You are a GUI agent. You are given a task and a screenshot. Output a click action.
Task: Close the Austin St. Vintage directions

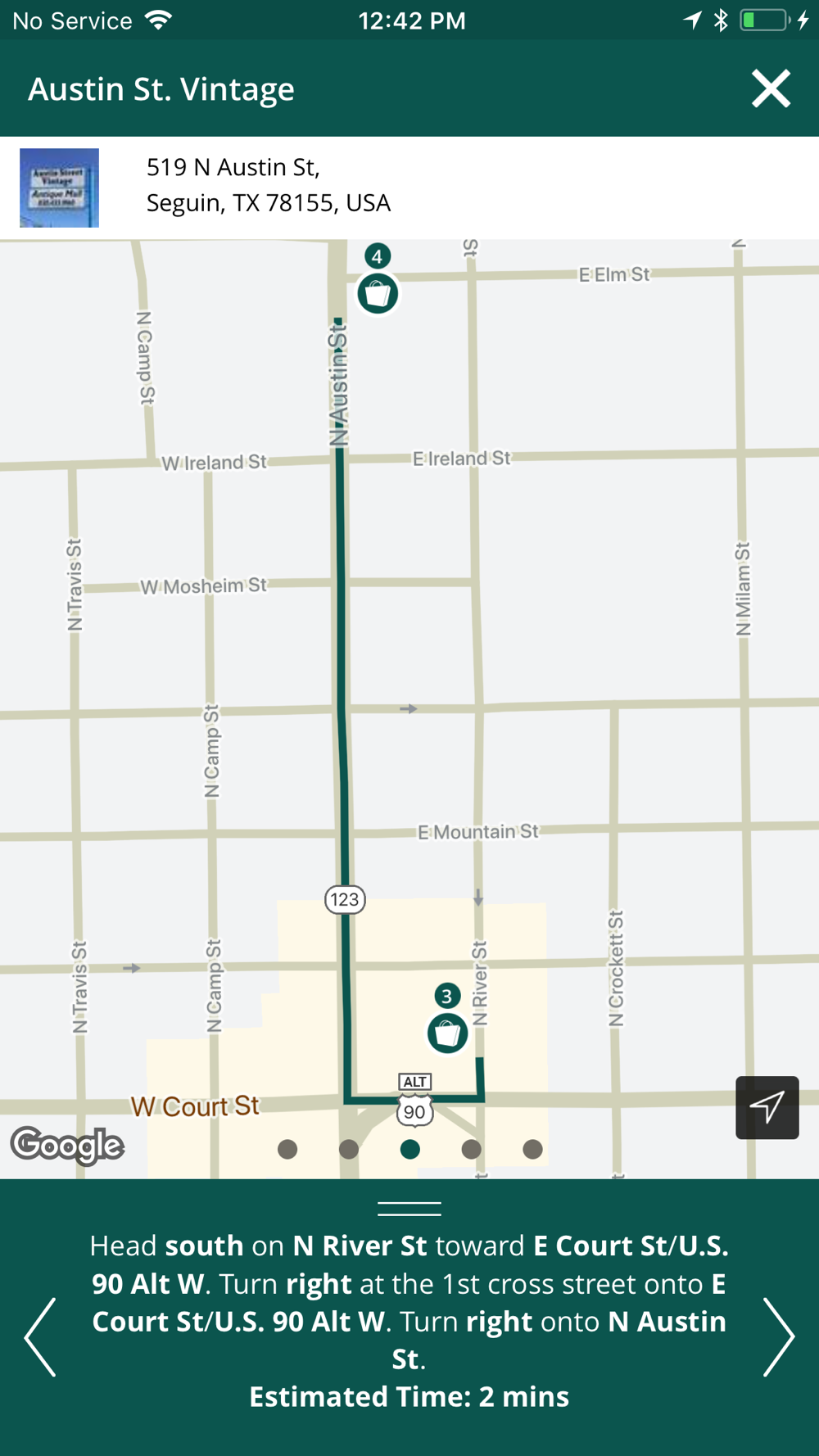[x=771, y=88]
